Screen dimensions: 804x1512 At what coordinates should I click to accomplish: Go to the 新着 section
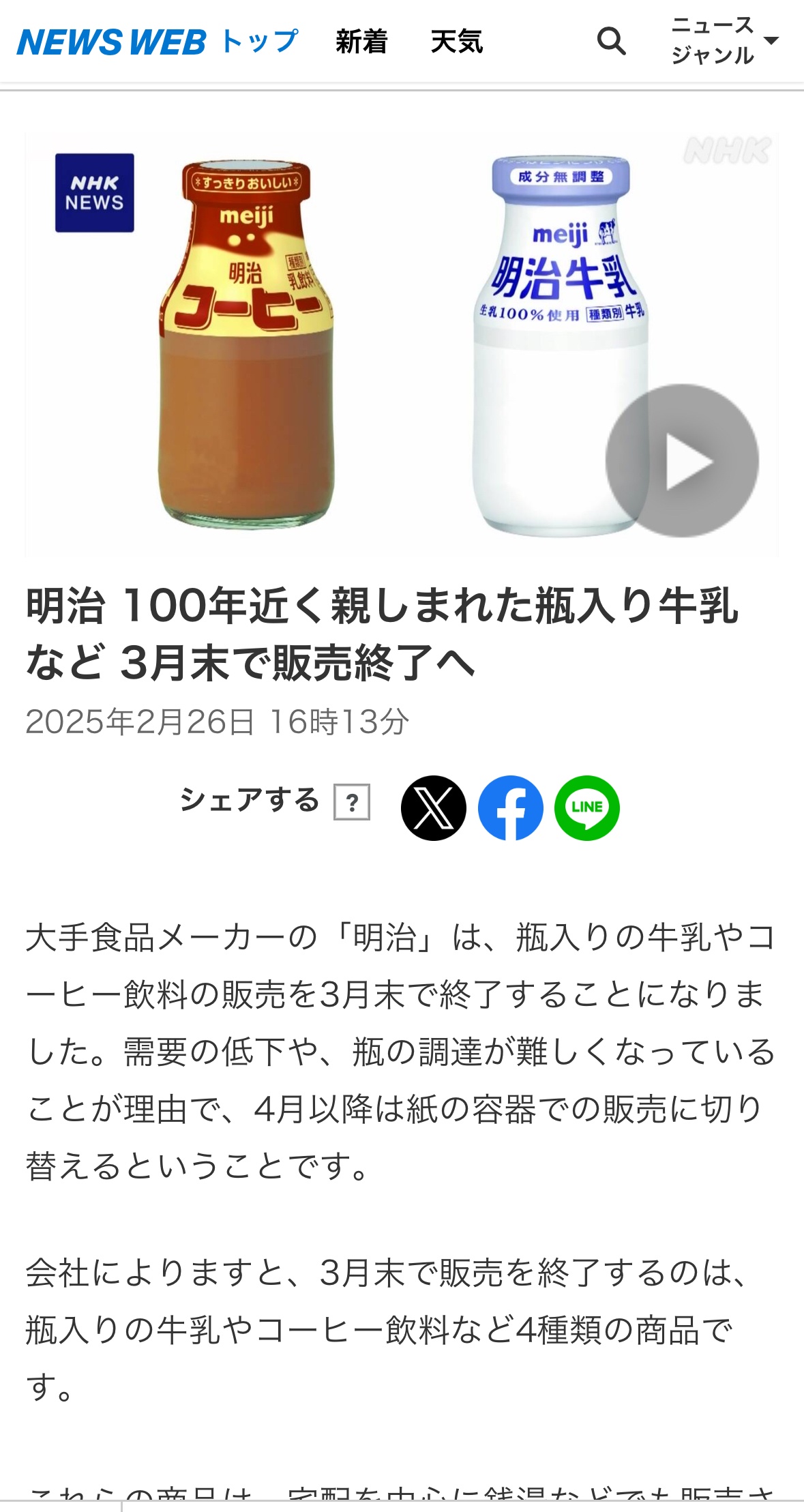[361, 42]
